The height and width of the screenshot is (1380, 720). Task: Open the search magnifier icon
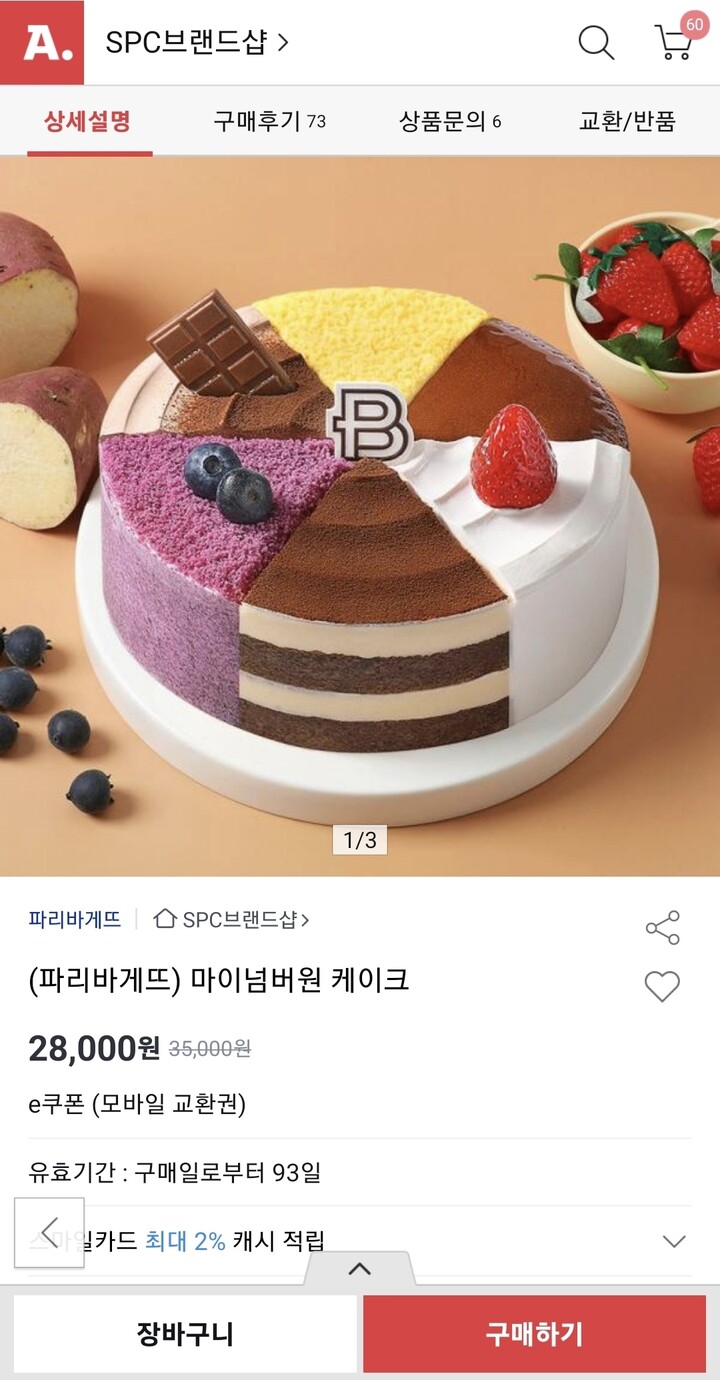(x=597, y=42)
